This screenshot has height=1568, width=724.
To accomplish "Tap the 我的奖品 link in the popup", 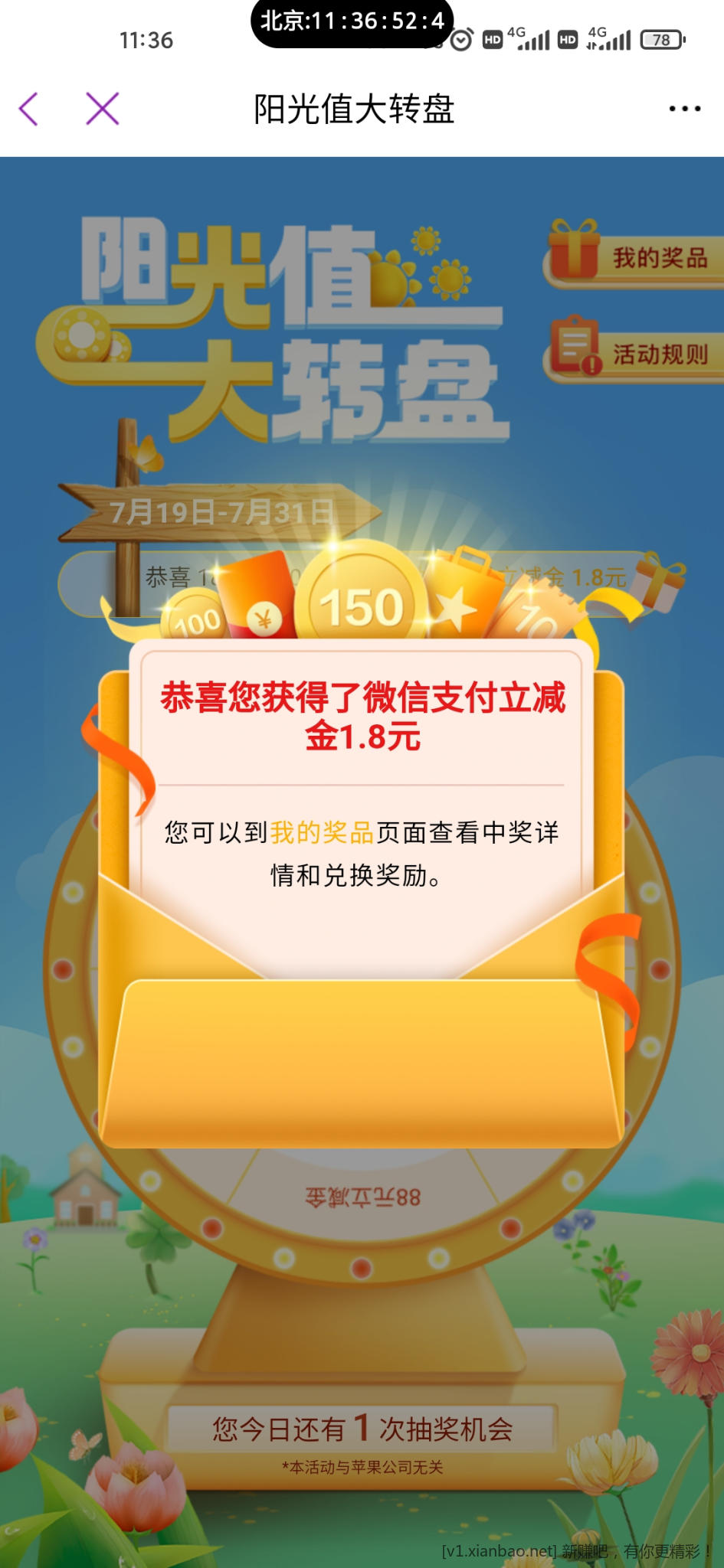I will coord(321,832).
